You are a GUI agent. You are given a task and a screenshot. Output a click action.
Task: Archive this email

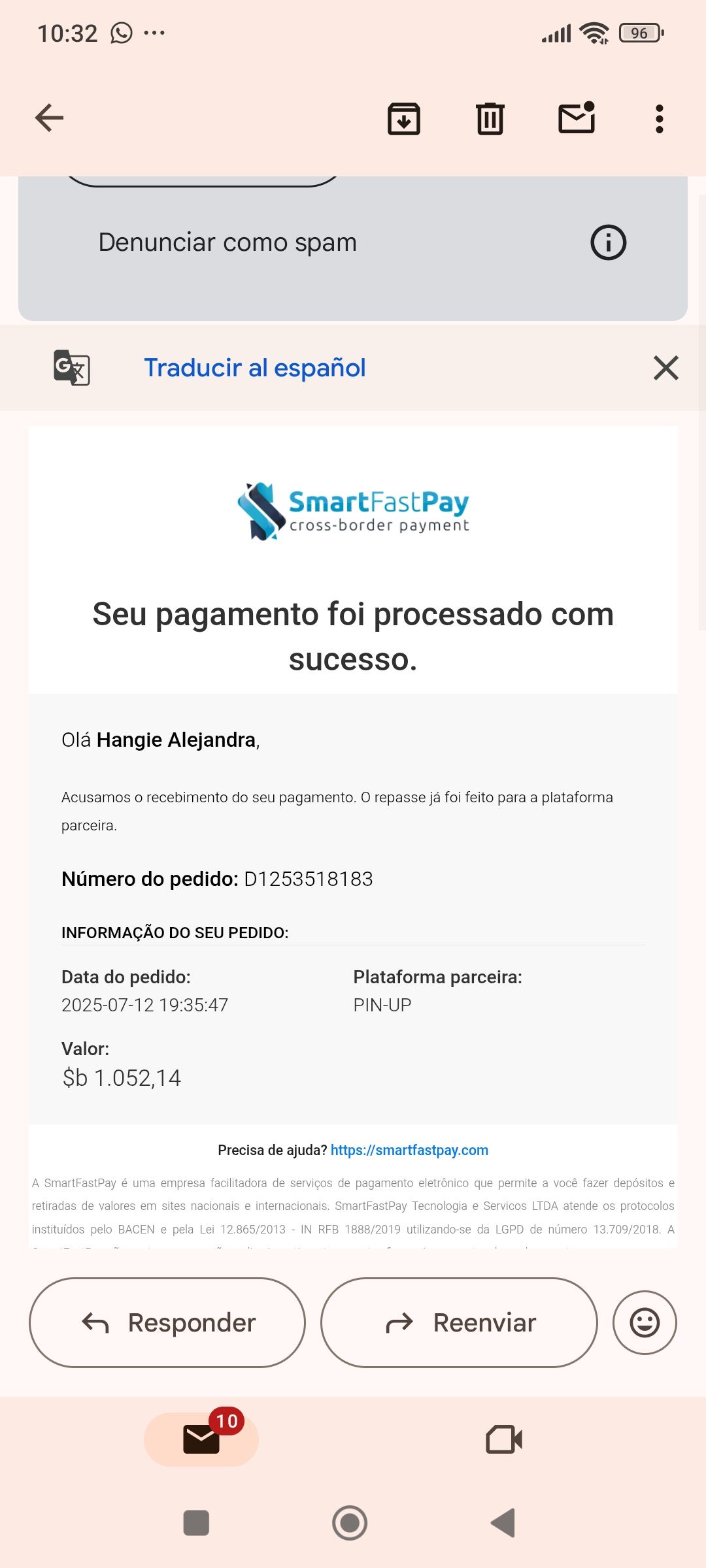(404, 119)
